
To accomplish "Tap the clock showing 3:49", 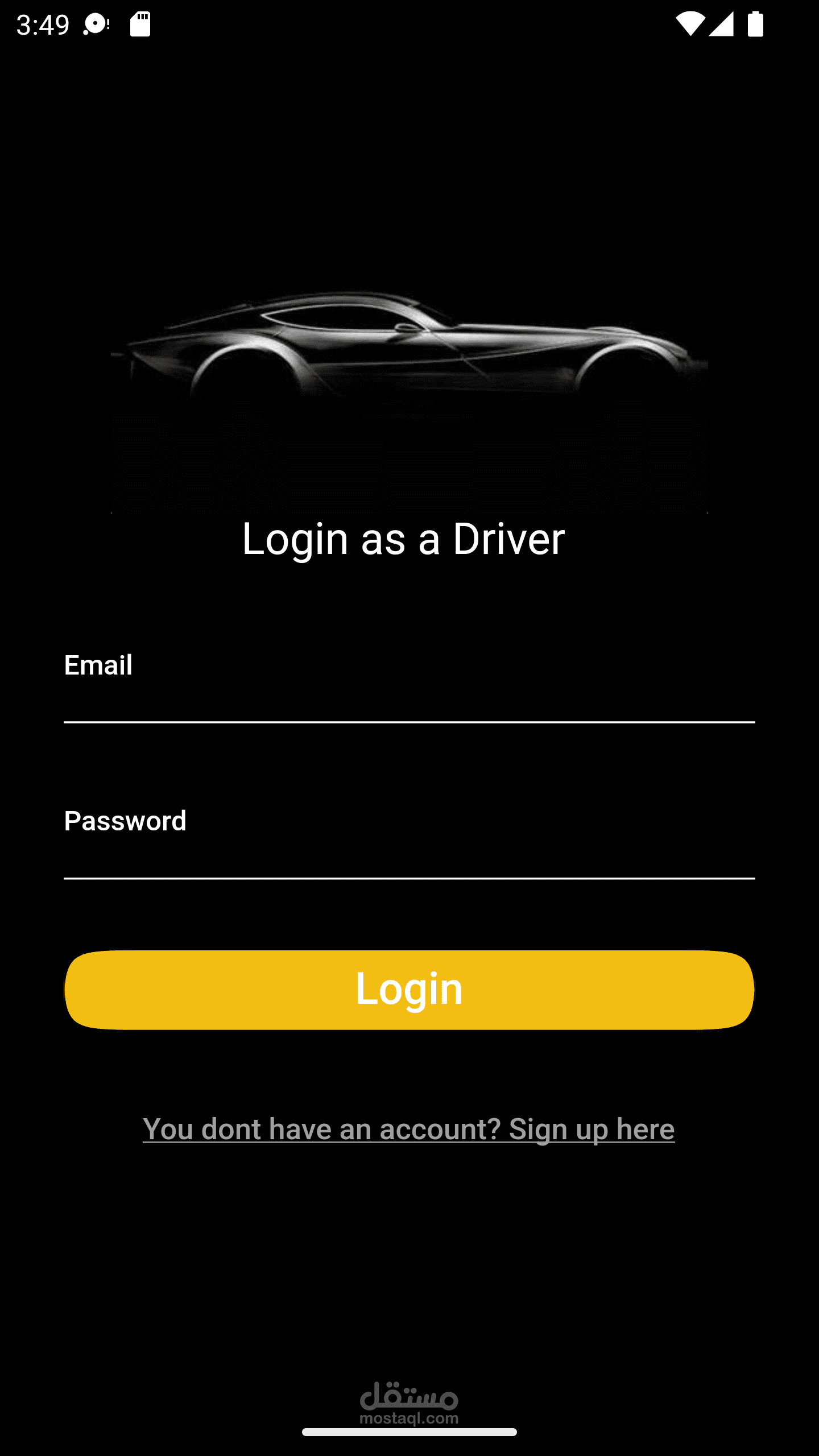I will point(42,24).
